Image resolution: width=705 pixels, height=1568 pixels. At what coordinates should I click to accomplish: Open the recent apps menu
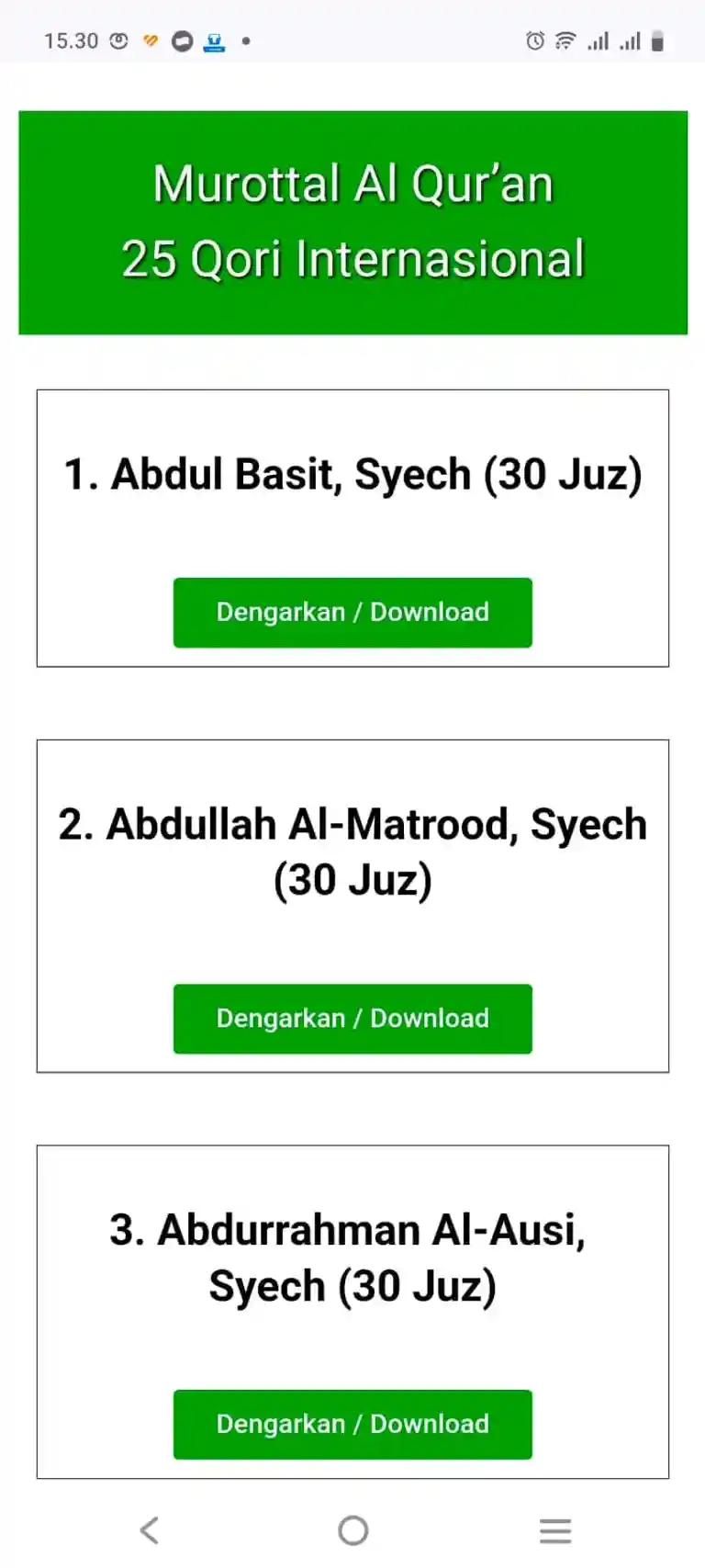555,1530
